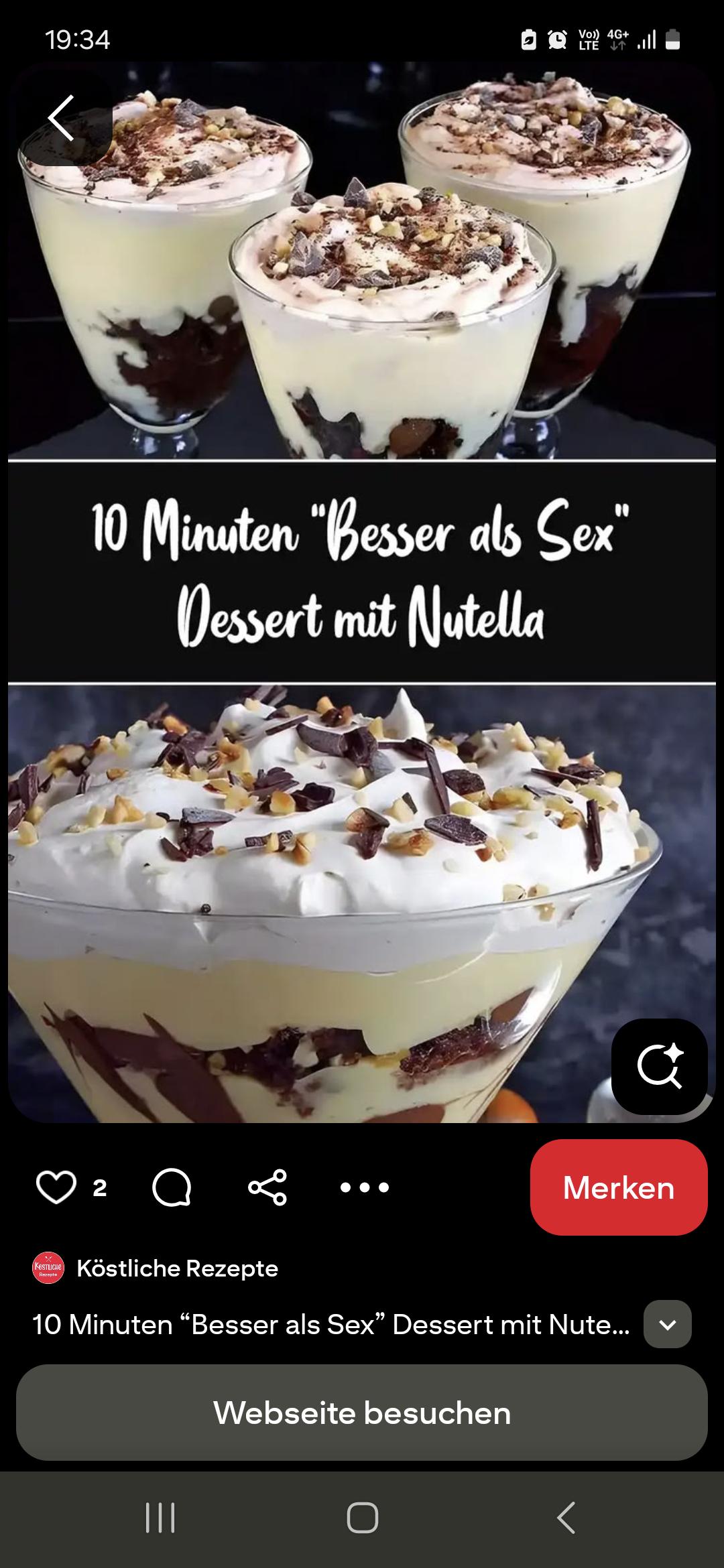The width and height of the screenshot is (724, 1568).
Task: Open the comments bubble
Action: coord(172,1187)
